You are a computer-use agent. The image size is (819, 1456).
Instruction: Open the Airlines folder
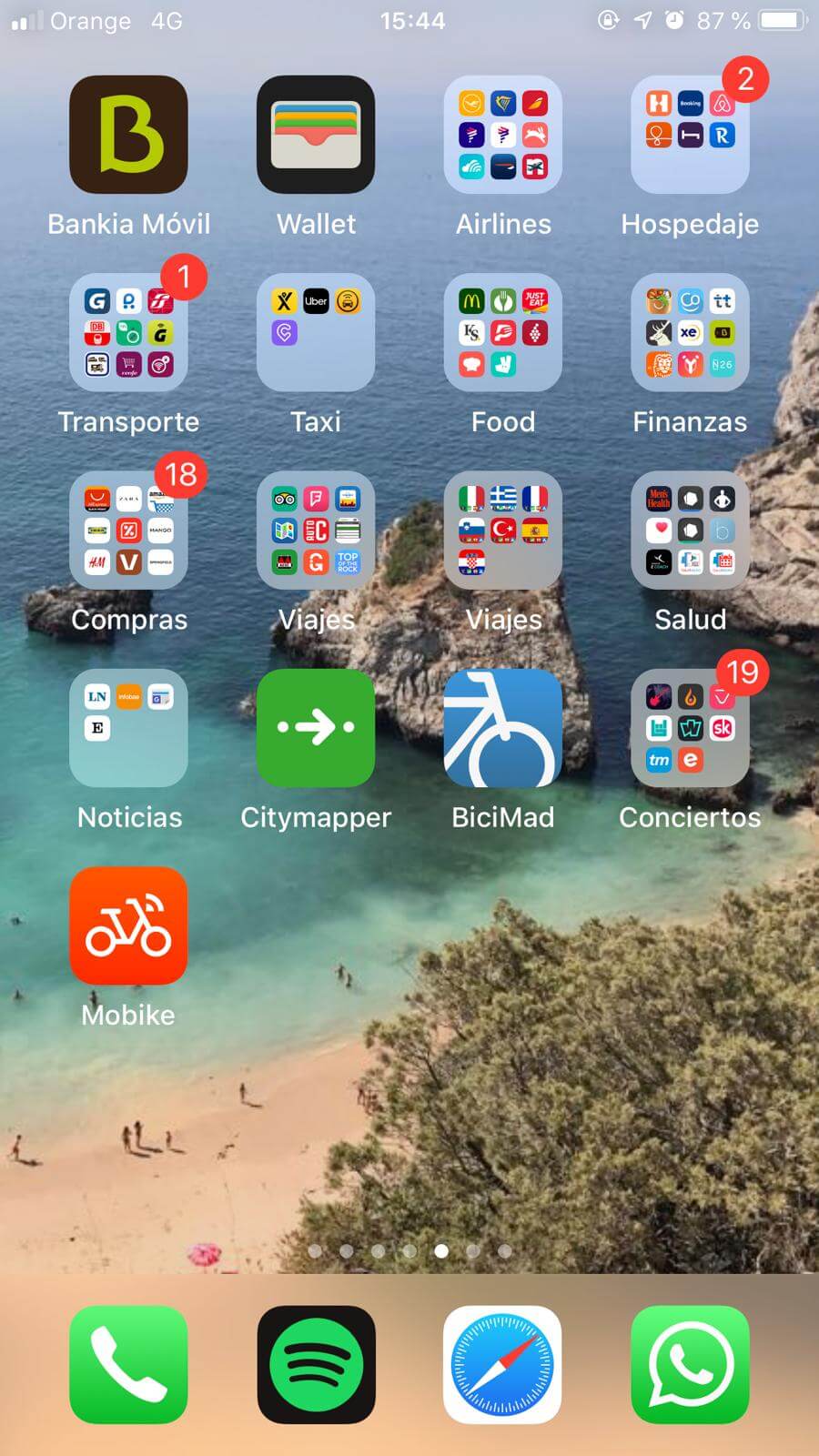502,135
